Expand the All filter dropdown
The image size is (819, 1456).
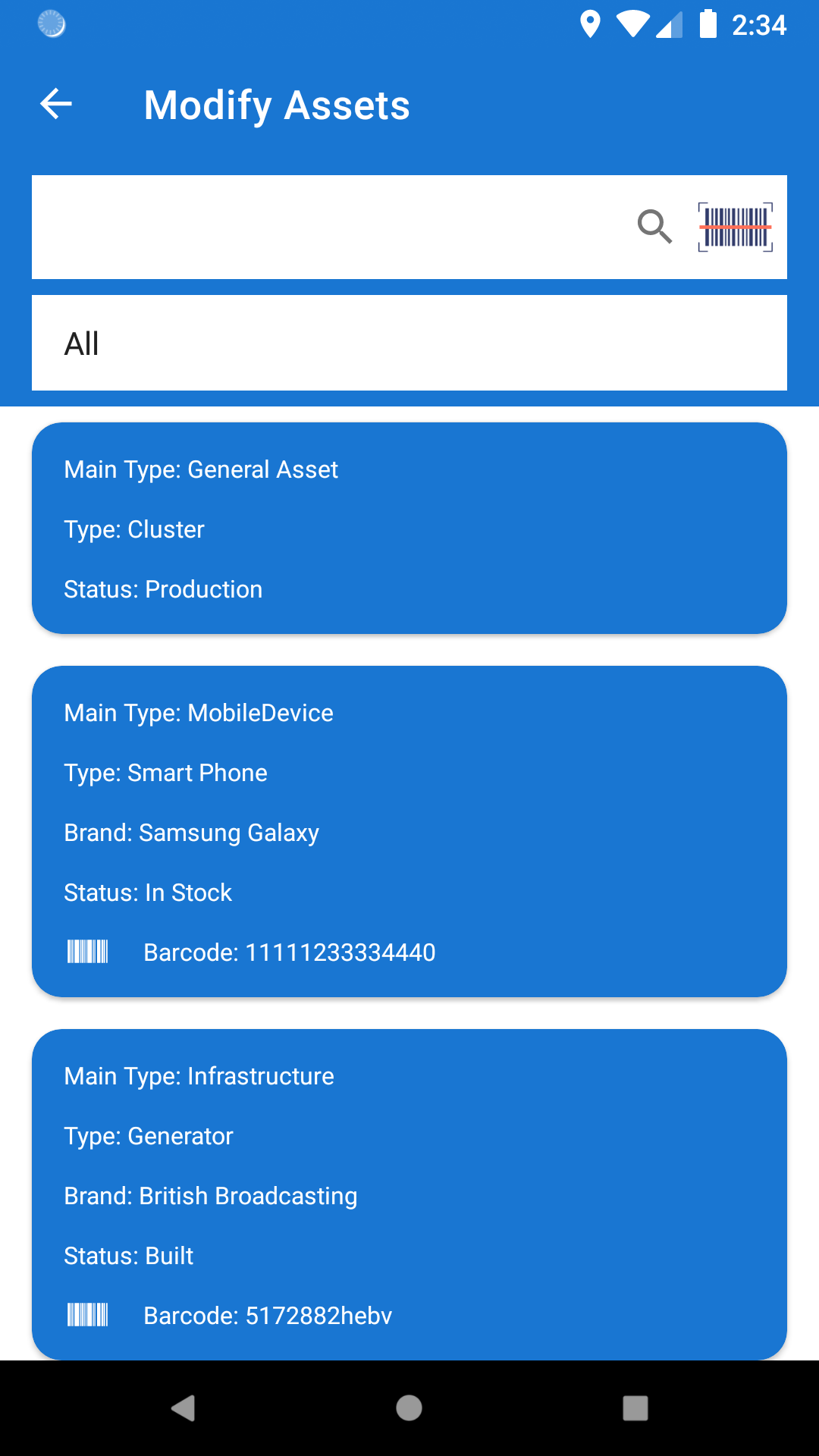409,344
